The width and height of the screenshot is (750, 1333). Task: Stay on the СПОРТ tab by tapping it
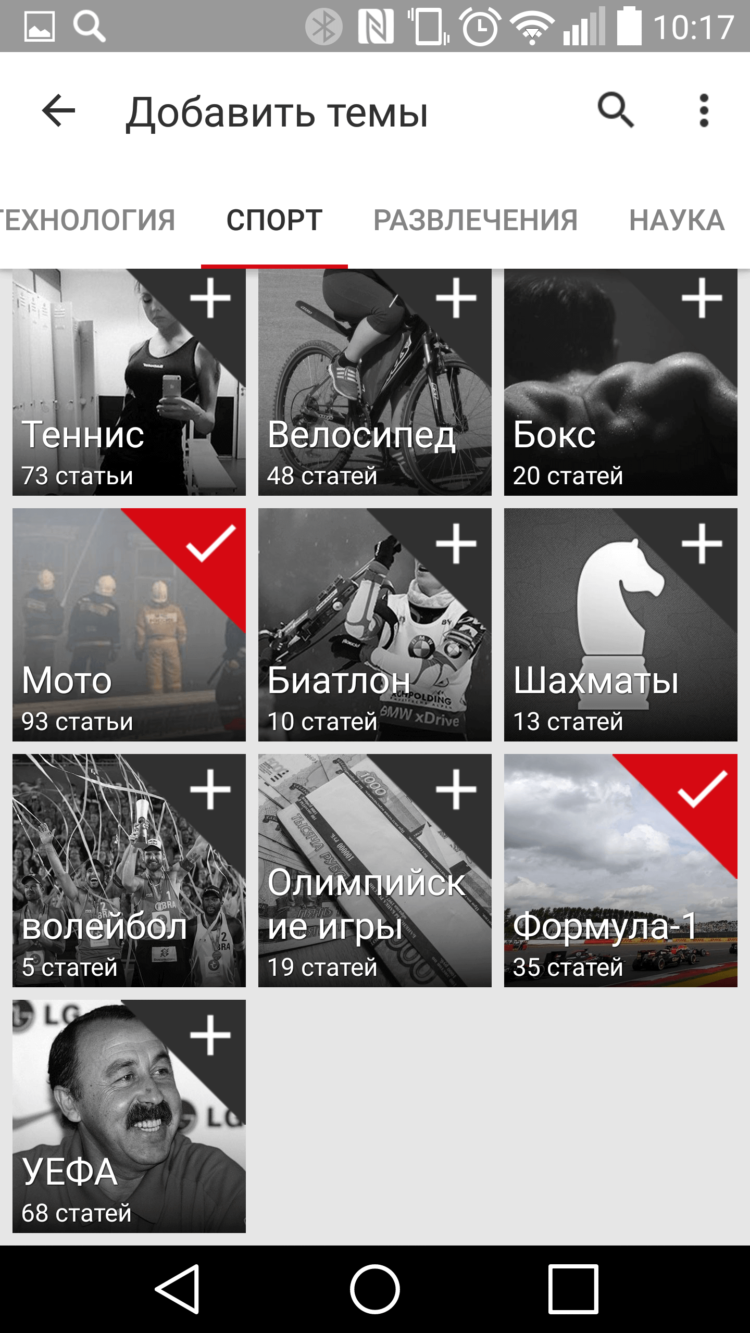click(274, 219)
